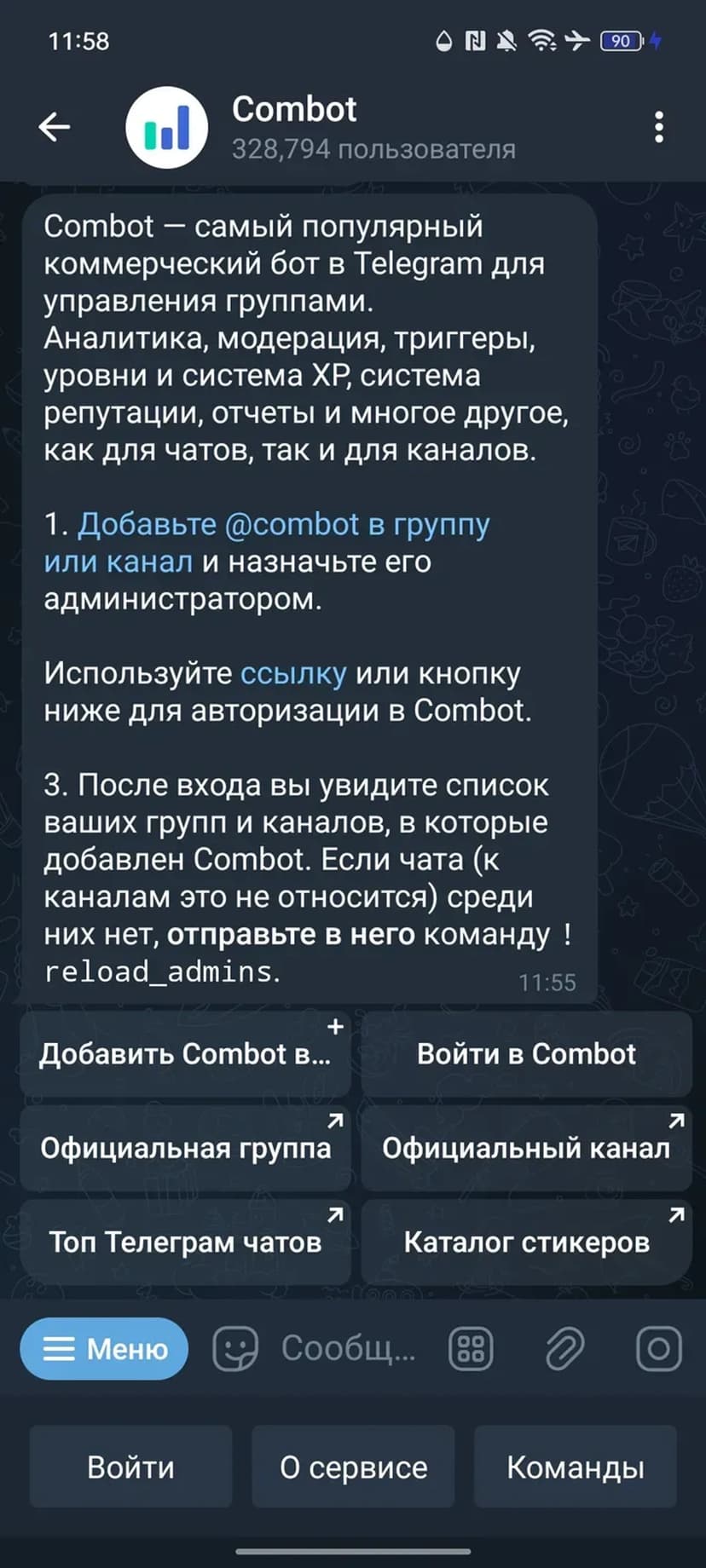Image resolution: width=706 pixels, height=1568 pixels.
Task: Tap 'Добавить Combot в...' button
Action: (185, 1054)
